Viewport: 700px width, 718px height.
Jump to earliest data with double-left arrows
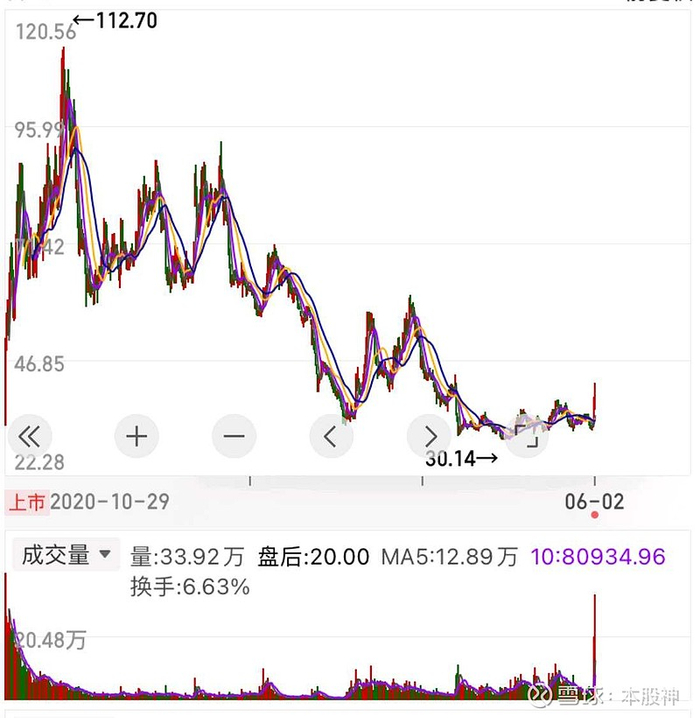pos(30,436)
